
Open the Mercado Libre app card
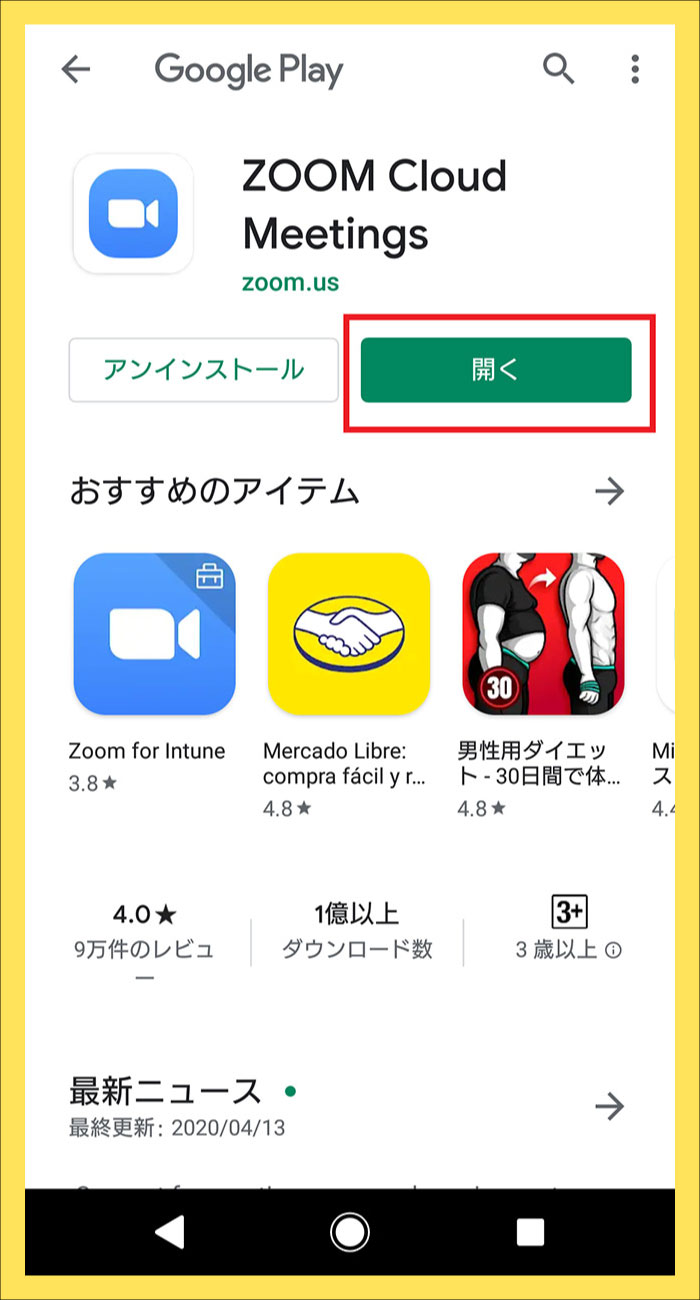[349, 634]
